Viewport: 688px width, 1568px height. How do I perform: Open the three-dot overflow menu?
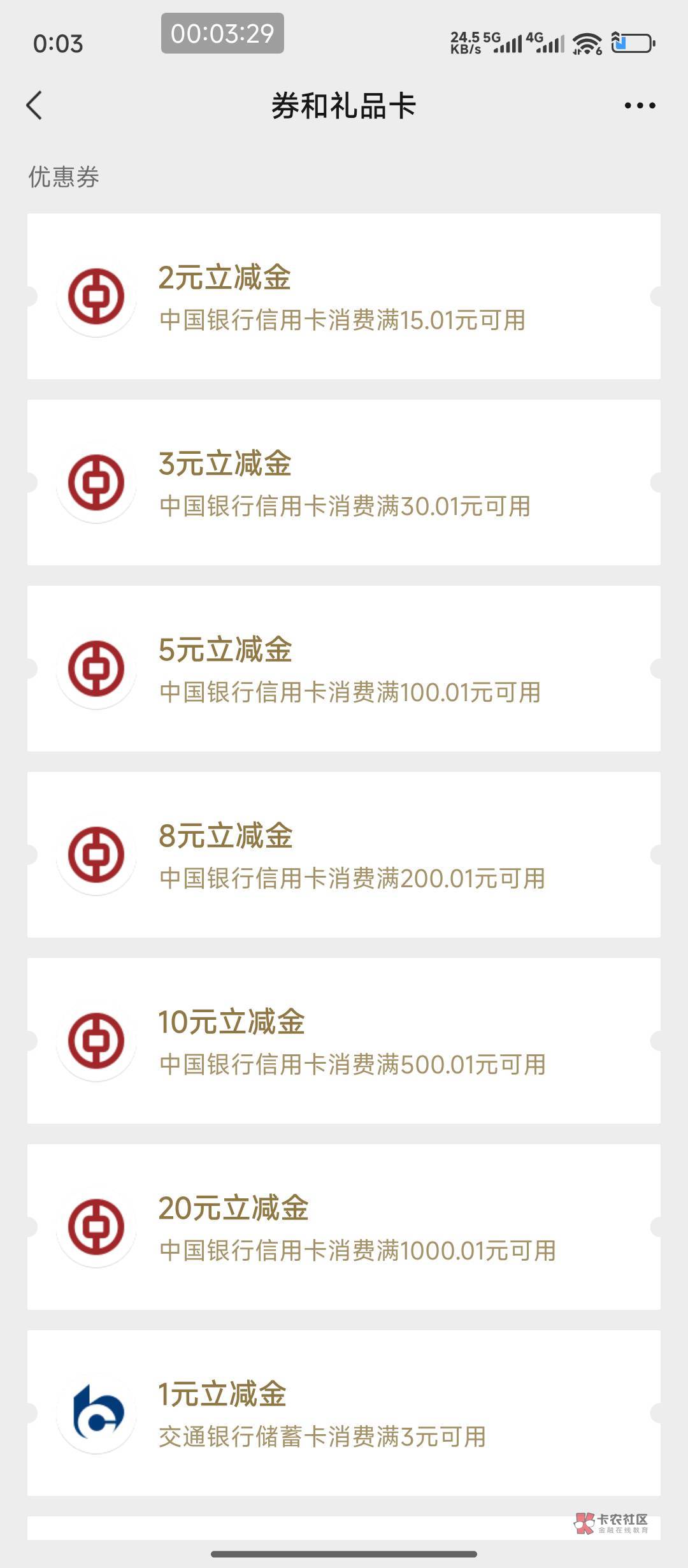pyautogui.click(x=640, y=105)
